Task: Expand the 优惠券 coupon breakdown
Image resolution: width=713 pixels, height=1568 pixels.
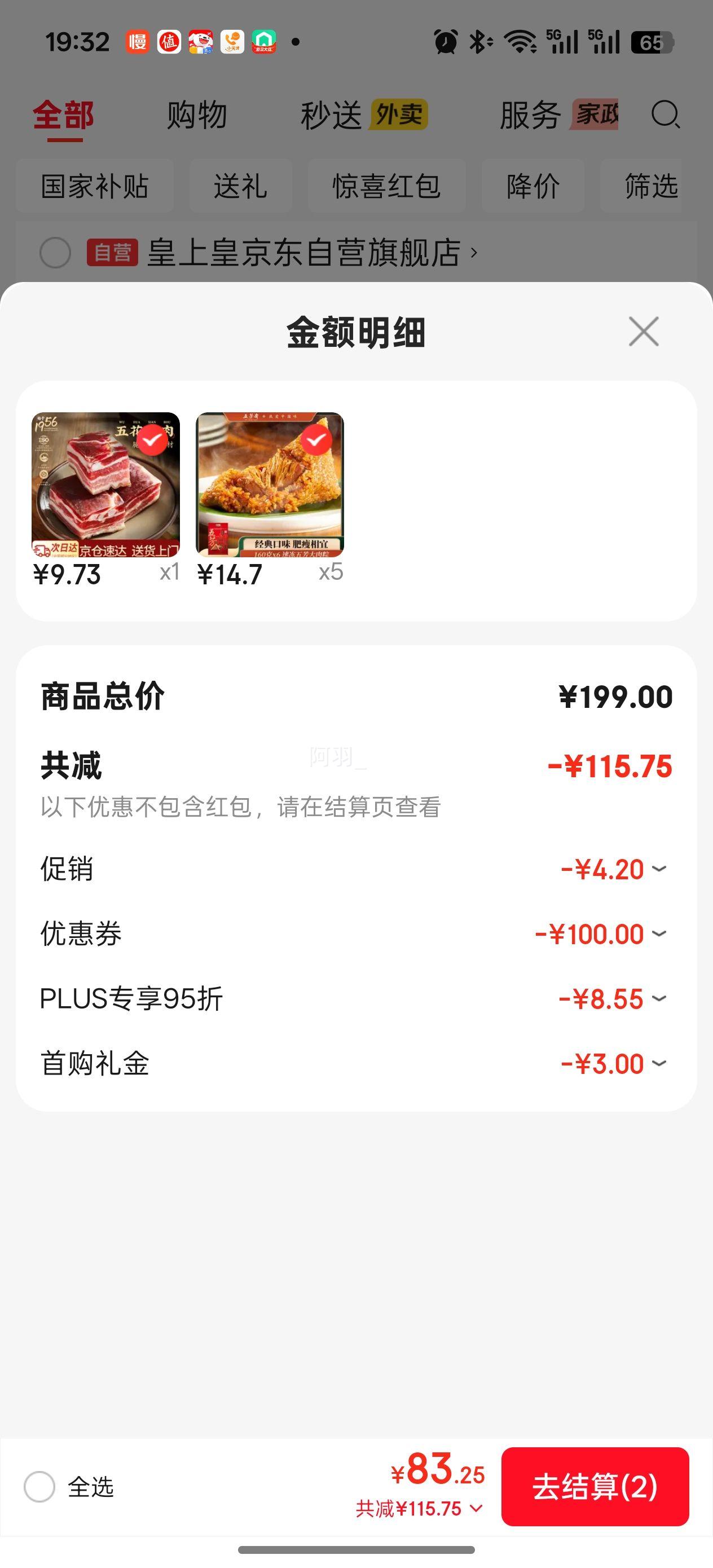Action: tap(659, 933)
